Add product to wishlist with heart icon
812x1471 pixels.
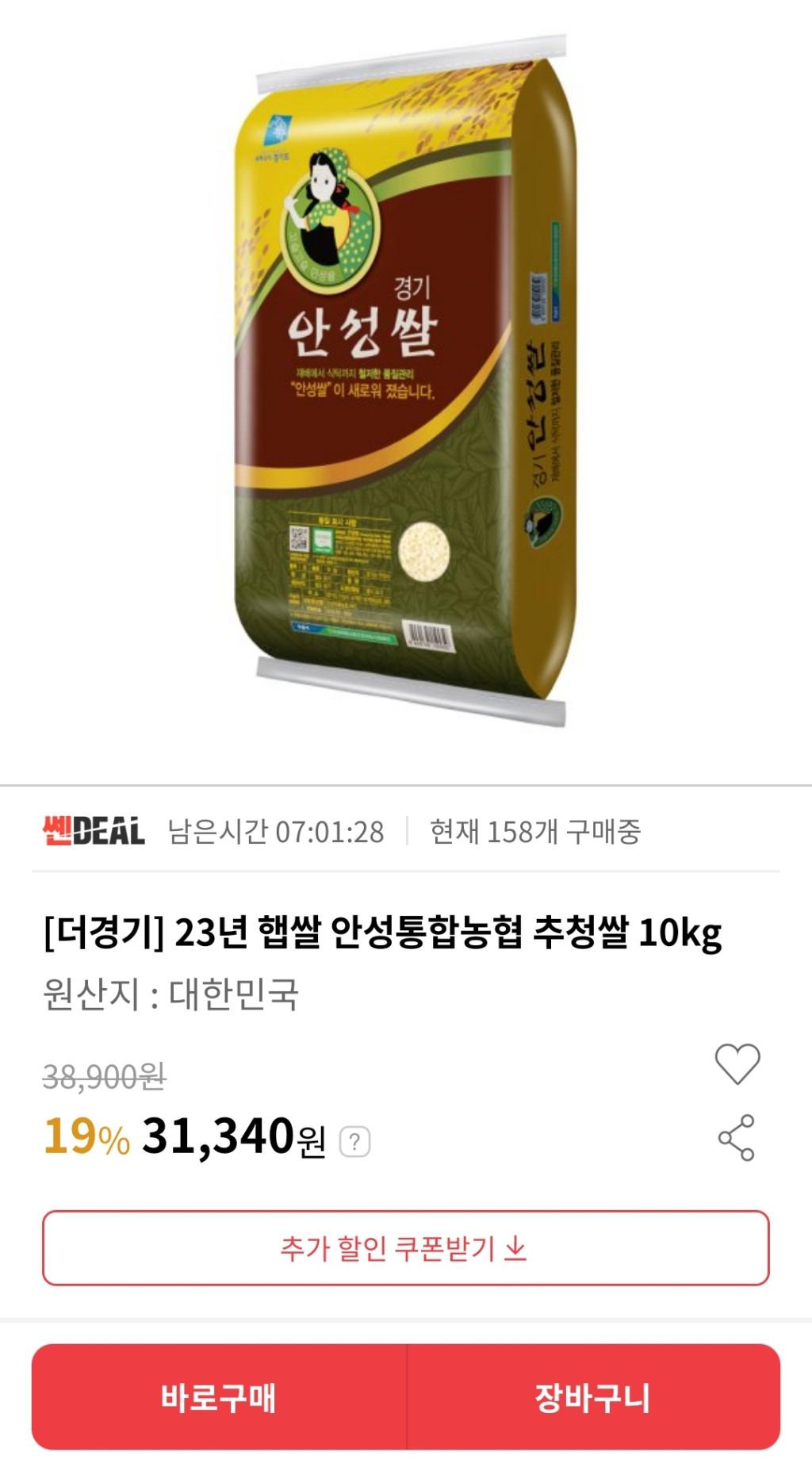click(x=737, y=1063)
